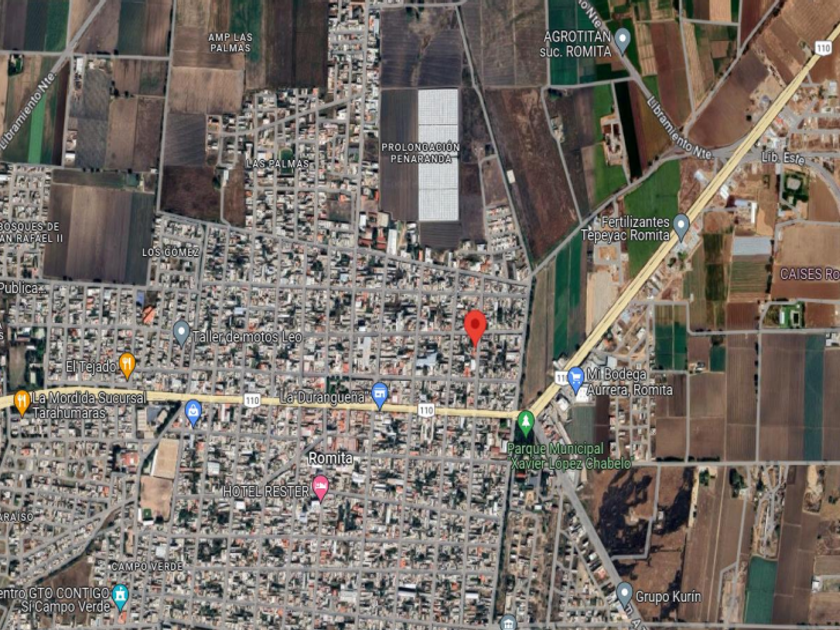View the El Tejado restaurant pin

point(127,366)
